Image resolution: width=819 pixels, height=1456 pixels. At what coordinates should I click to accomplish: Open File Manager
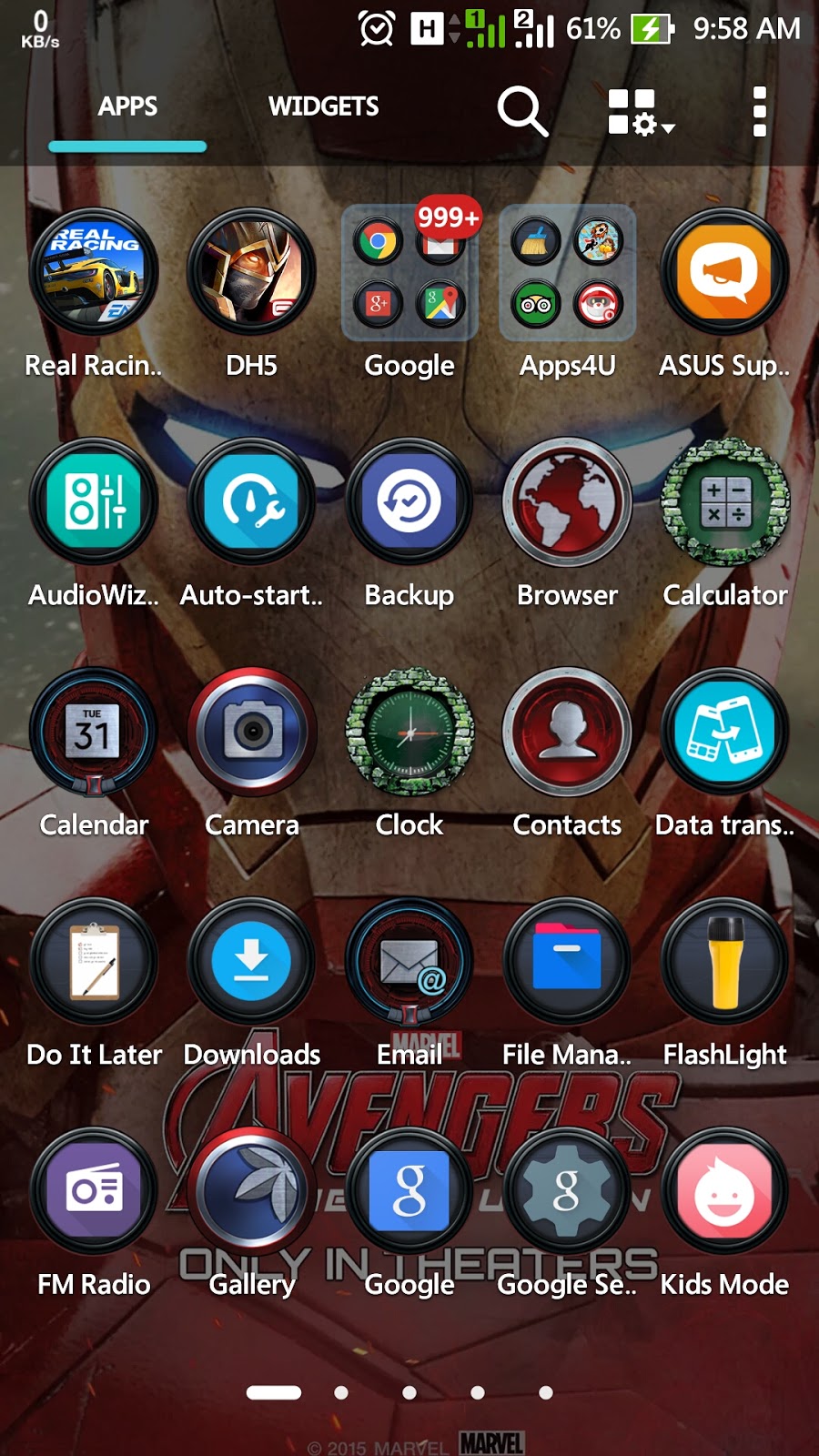[x=567, y=963]
